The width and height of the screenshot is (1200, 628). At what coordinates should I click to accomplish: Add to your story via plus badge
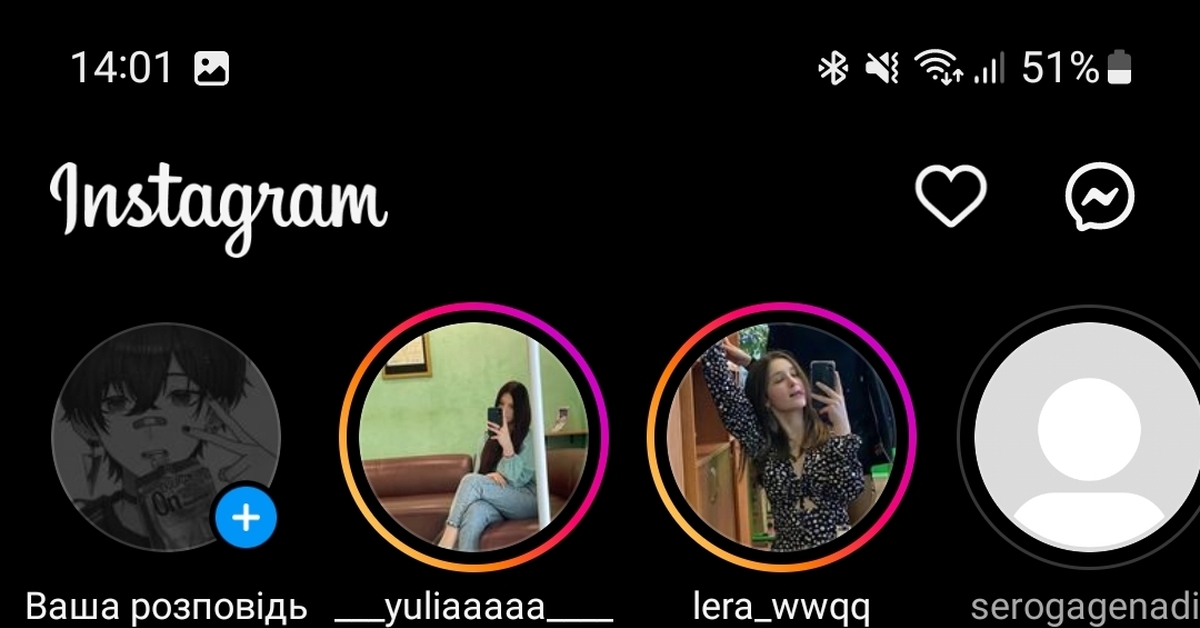coord(246,517)
